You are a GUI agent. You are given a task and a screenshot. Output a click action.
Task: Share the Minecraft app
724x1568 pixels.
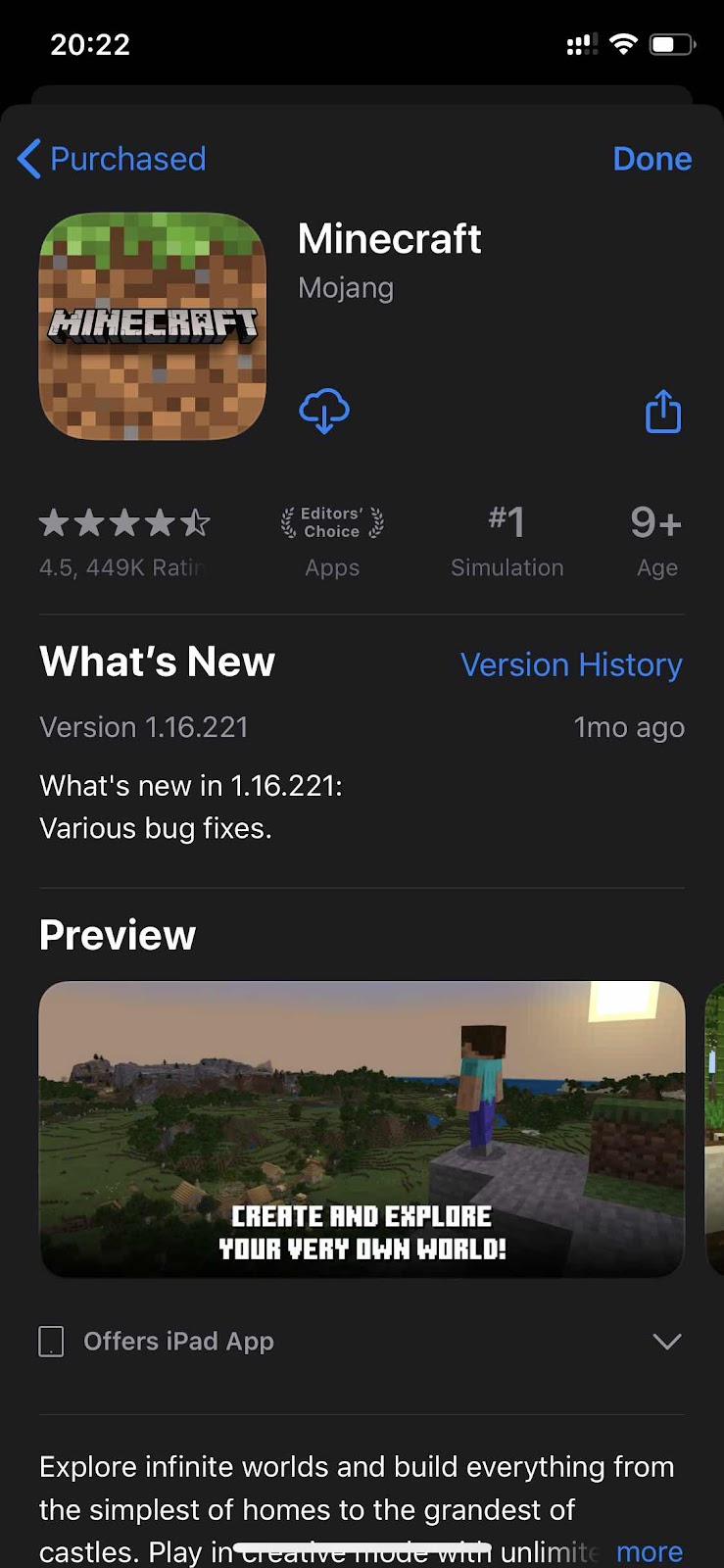coord(663,412)
